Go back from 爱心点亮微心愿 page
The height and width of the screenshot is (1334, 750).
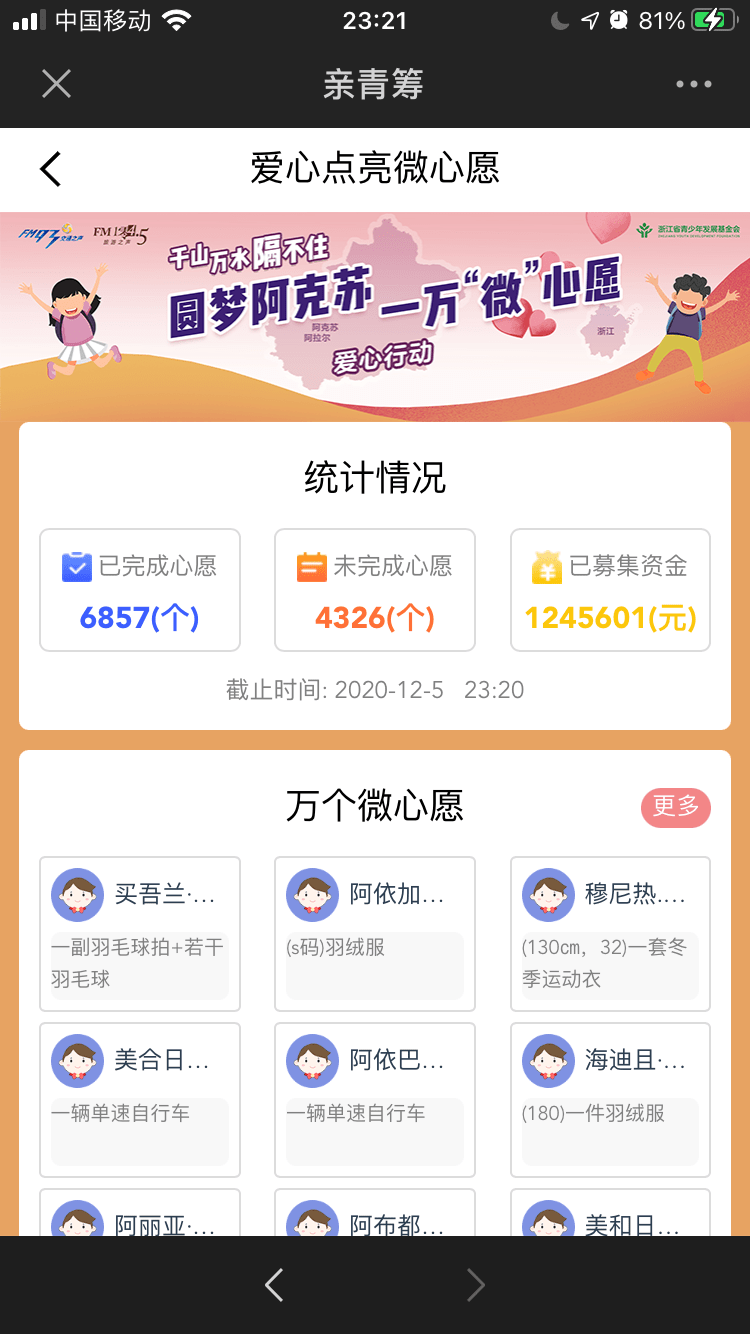click(x=51, y=169)
